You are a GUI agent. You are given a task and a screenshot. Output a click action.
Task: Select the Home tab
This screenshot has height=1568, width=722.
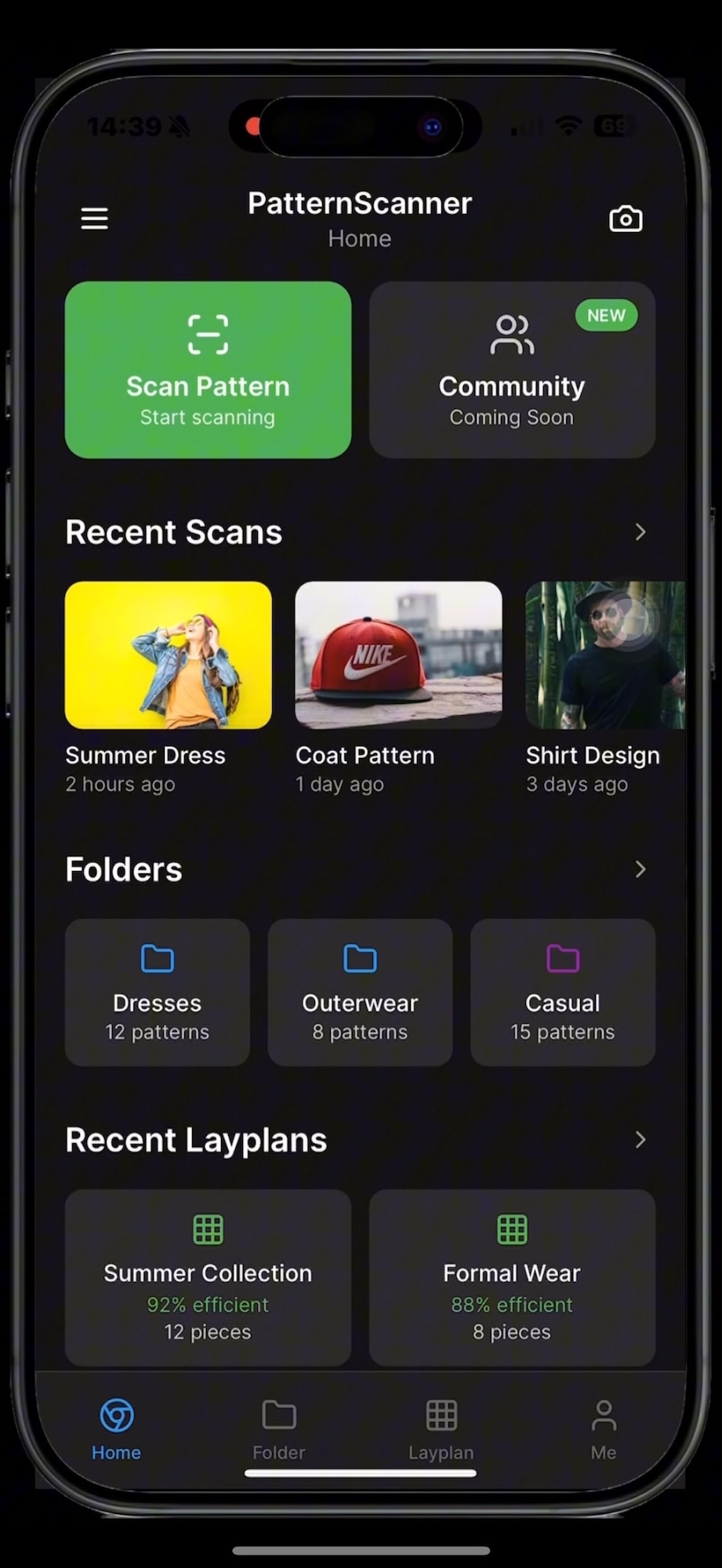(x=116, y=1430)
